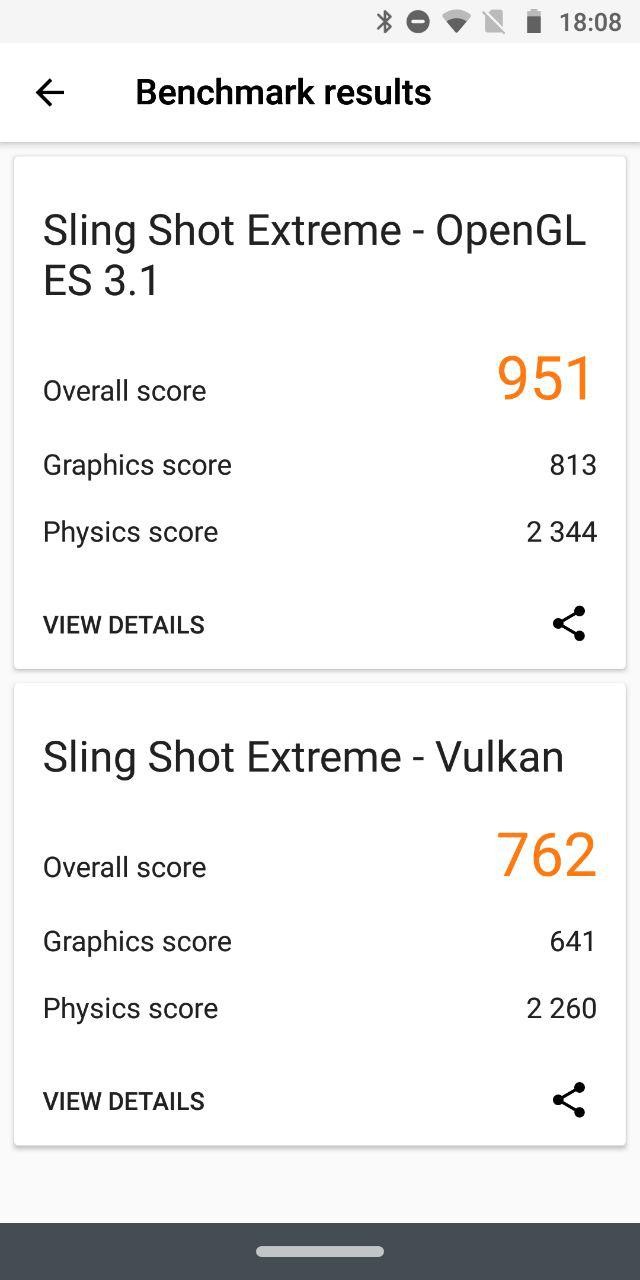Go back from Benchmark results
The width and height of the screenshot is (640, 1280).
click(49, 93)
